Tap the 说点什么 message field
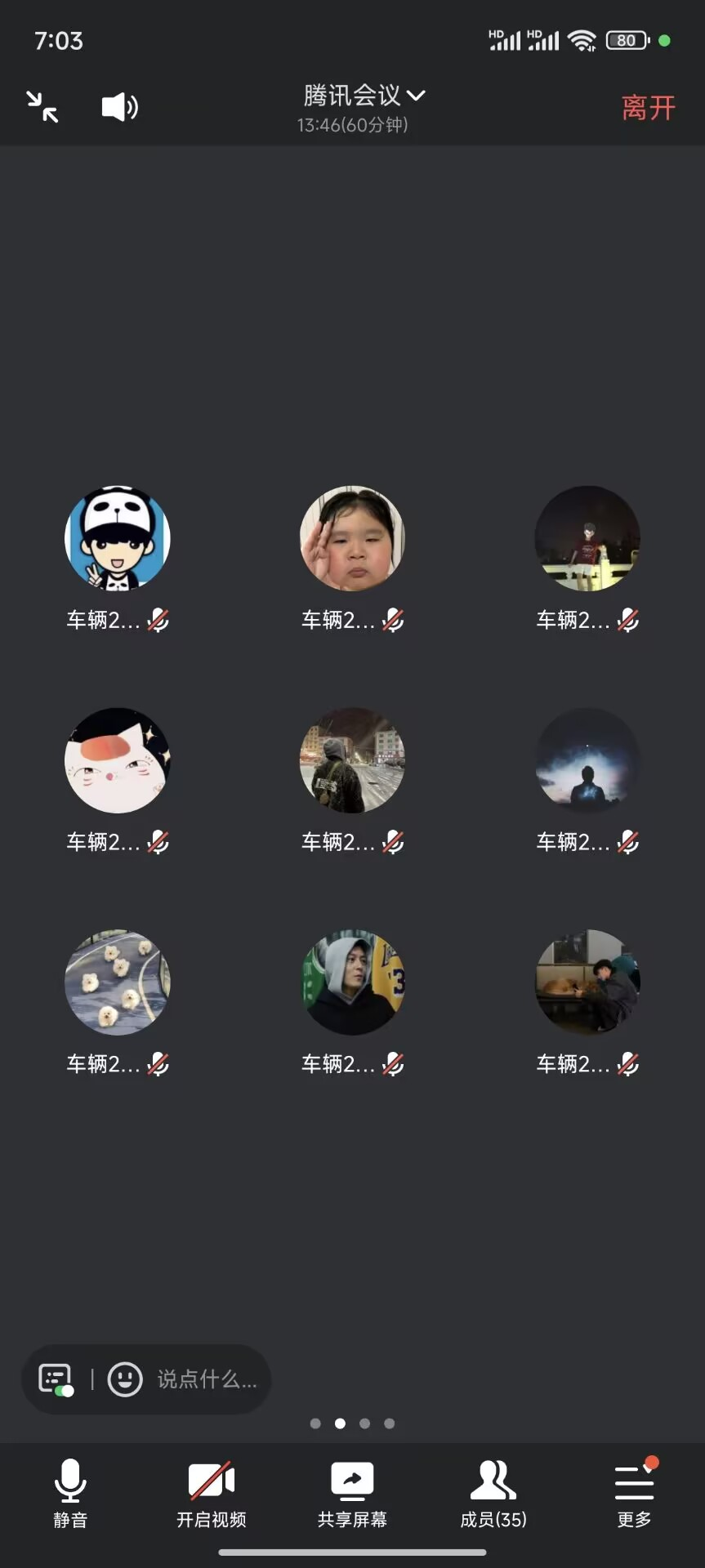The height and width of the screenshot is (1568, 705). coord(207,1379)
